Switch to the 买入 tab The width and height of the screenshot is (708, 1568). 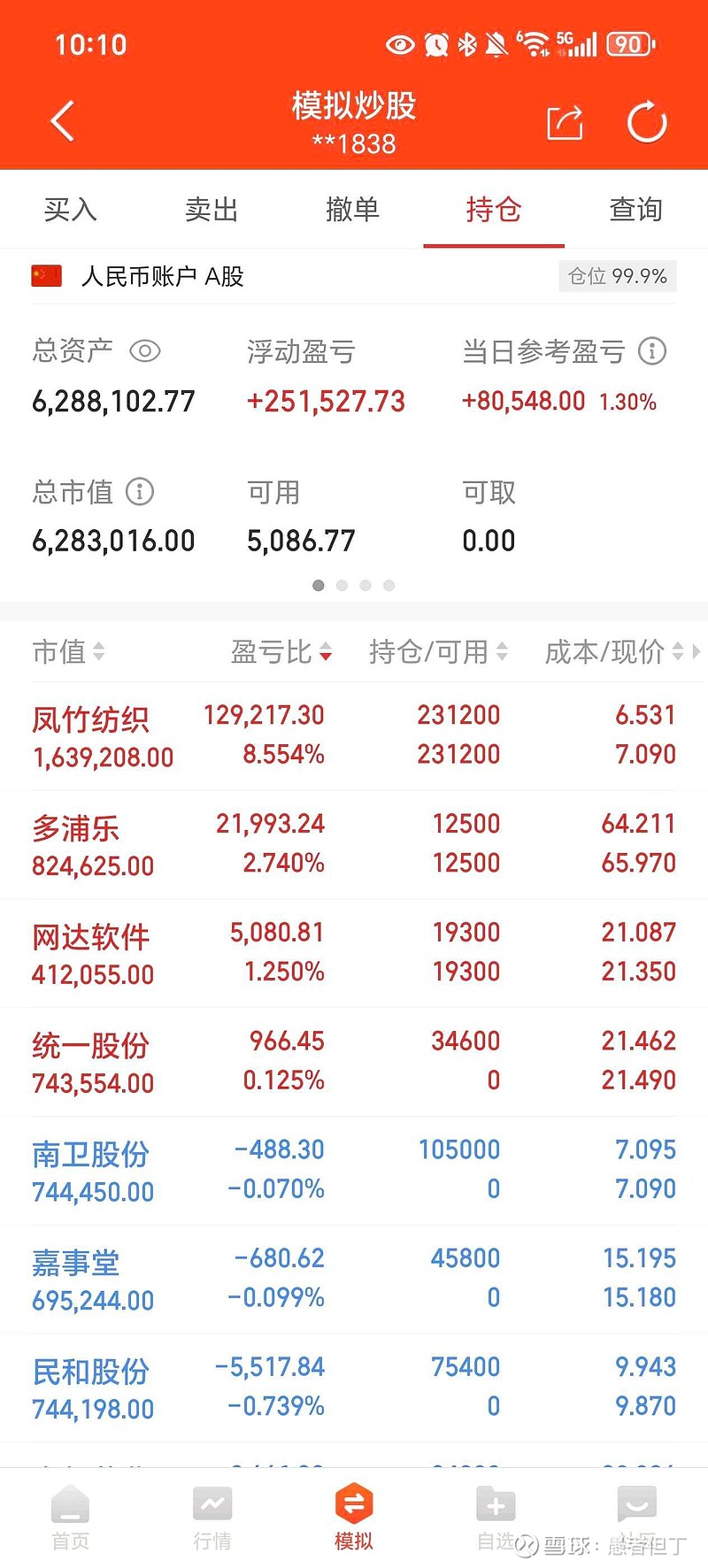71,210
